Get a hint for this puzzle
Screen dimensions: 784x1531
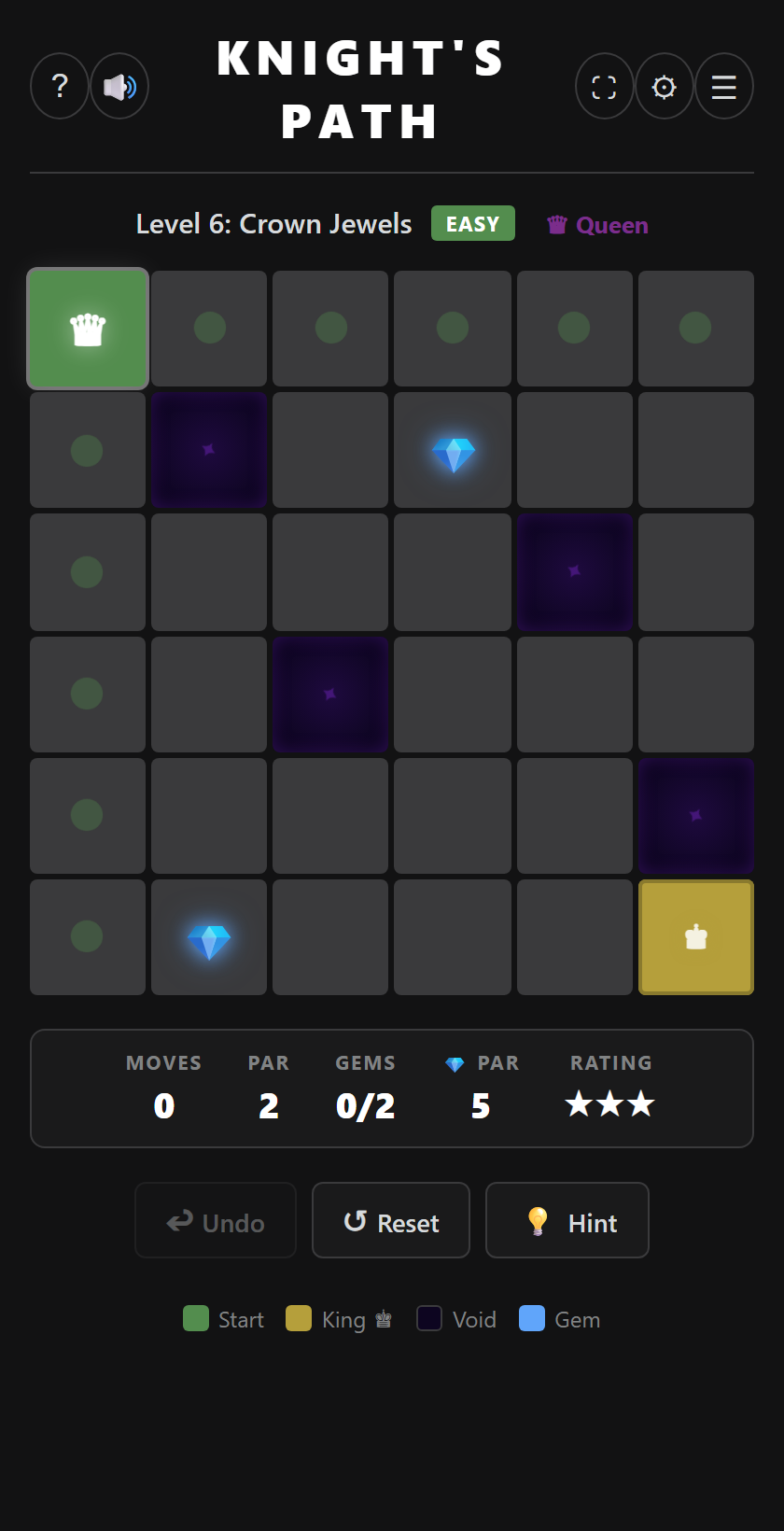(567, 1220)
